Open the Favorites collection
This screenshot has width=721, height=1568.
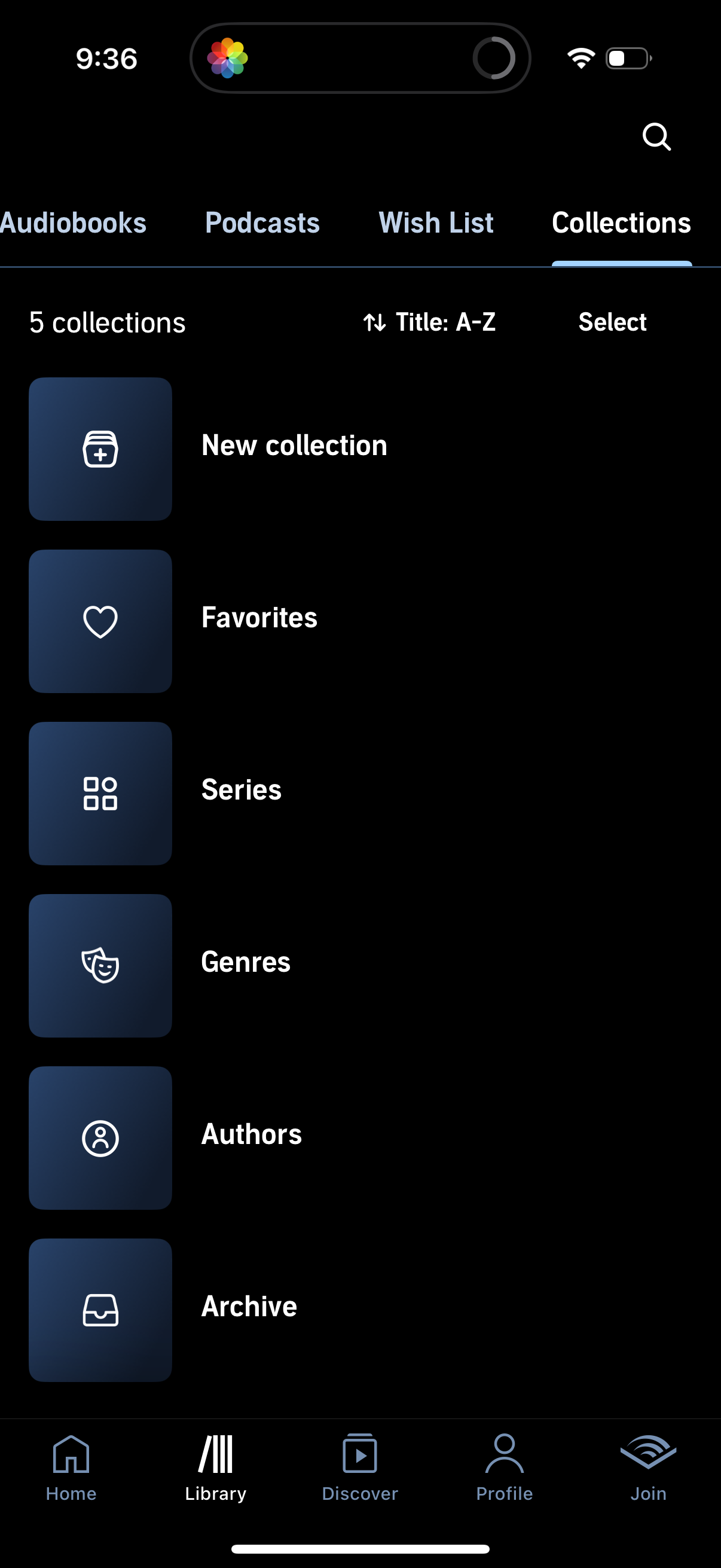point(259,617)
